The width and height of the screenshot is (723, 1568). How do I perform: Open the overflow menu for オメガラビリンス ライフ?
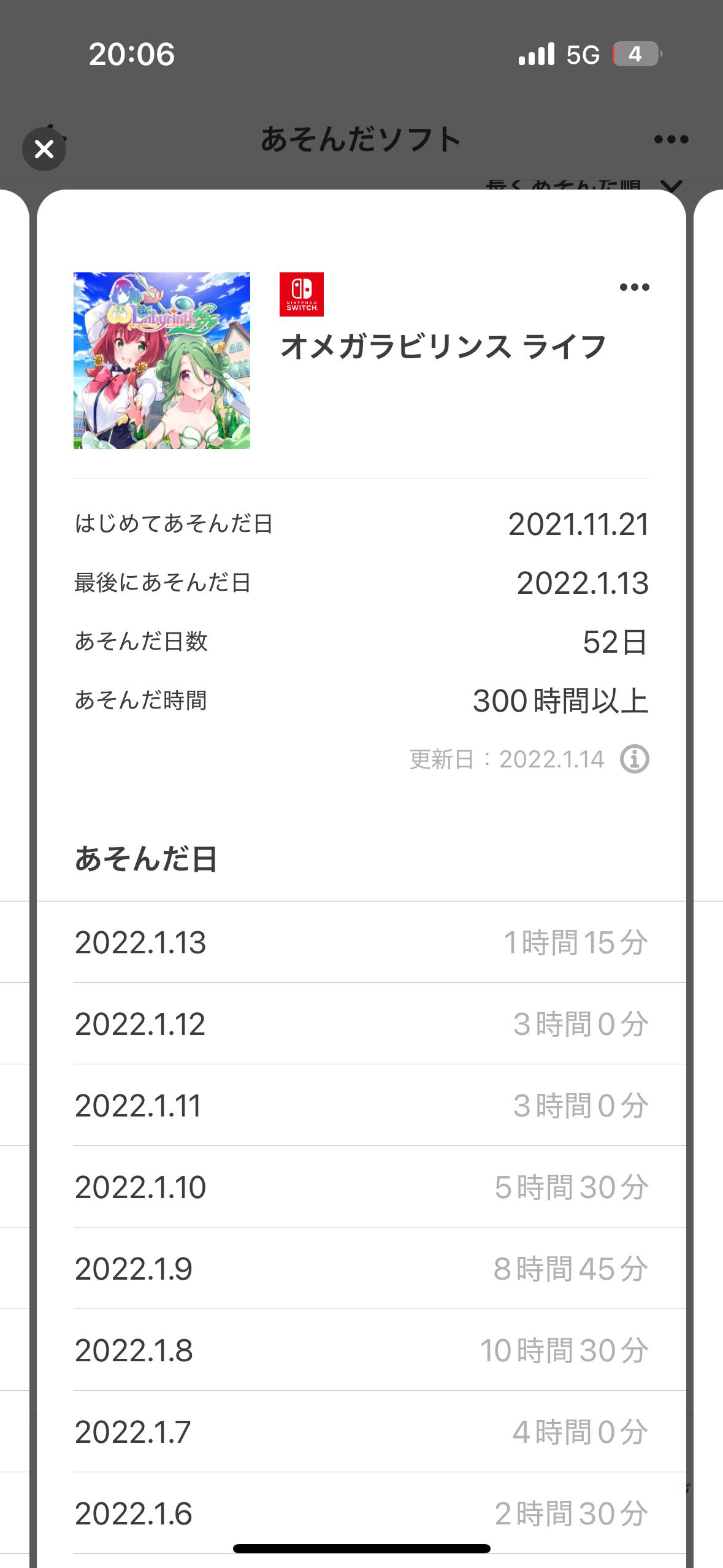click(634, 287)
